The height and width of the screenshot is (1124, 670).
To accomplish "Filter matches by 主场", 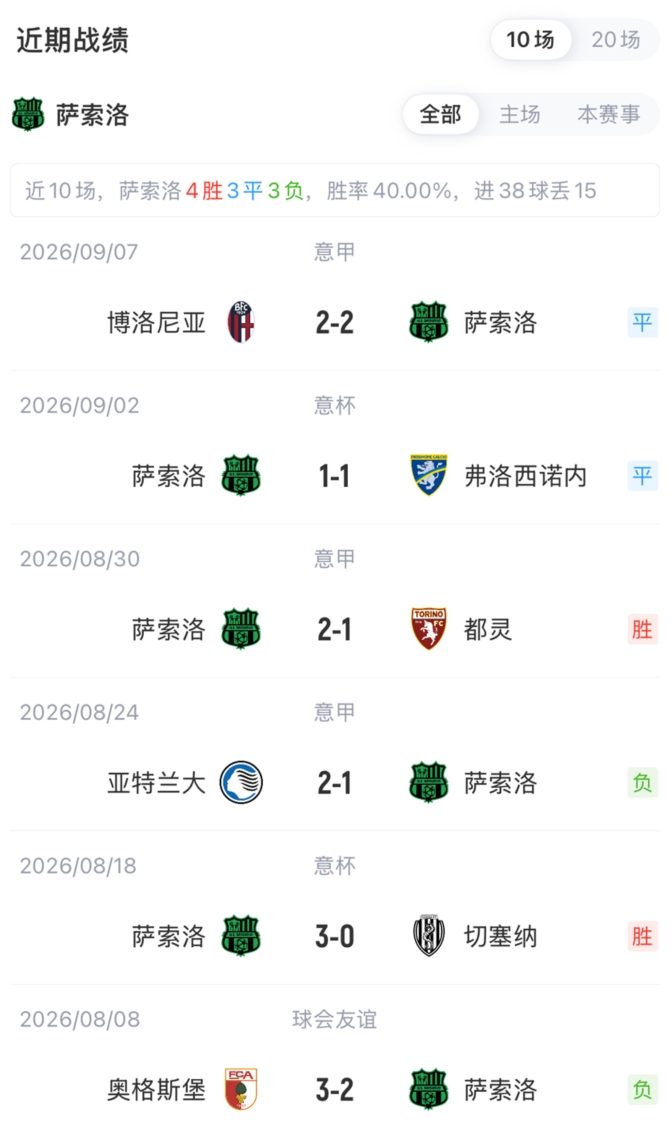I will tap(520, 114).
